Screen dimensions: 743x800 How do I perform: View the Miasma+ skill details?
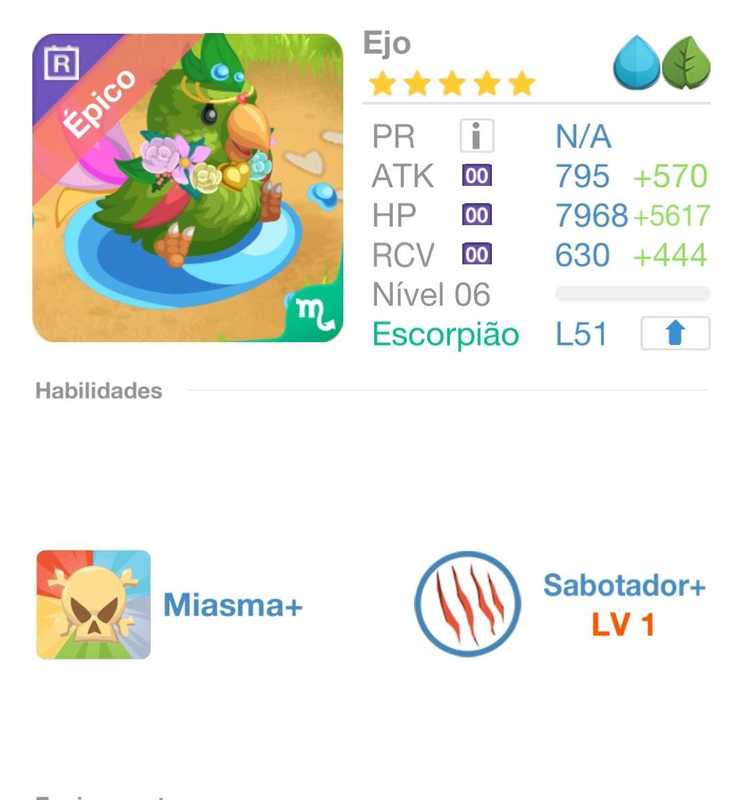94,605
